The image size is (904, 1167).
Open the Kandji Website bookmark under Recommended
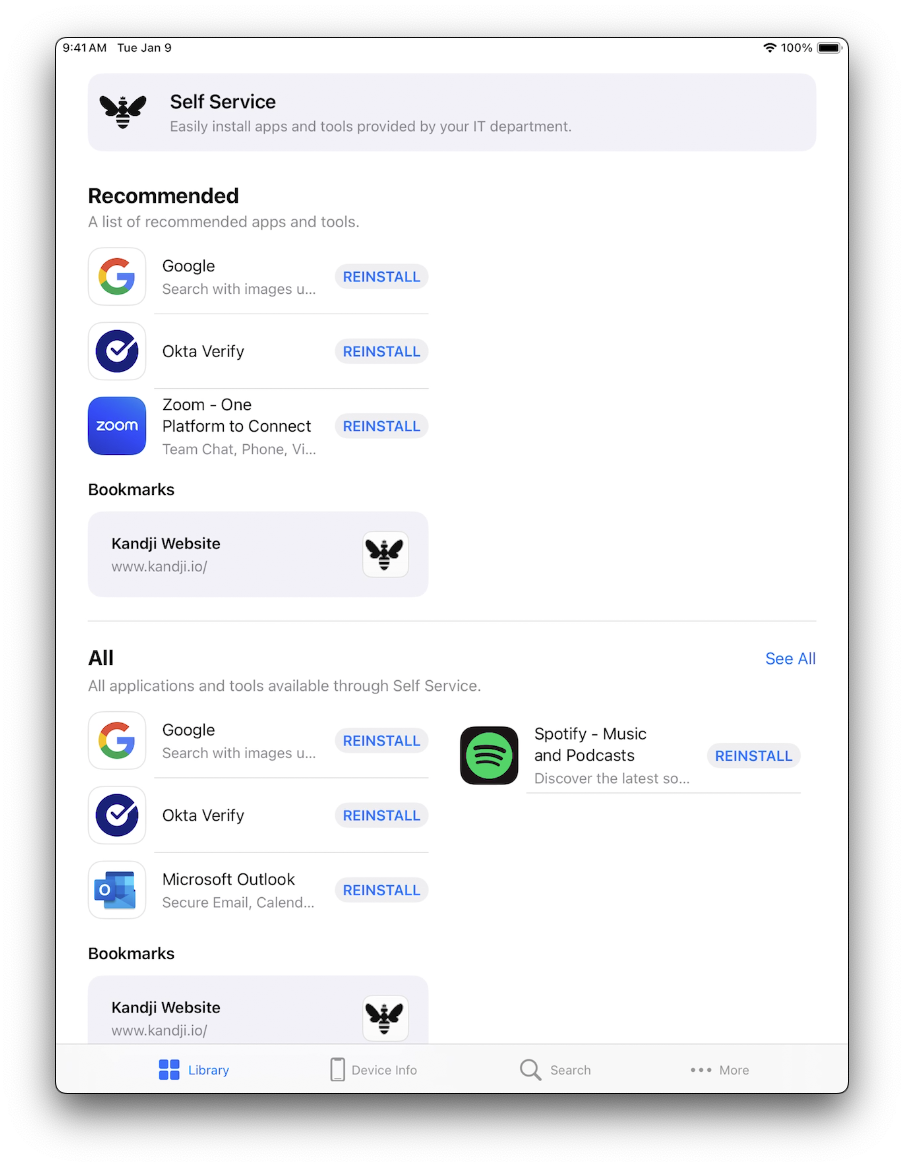pos(258,554)
